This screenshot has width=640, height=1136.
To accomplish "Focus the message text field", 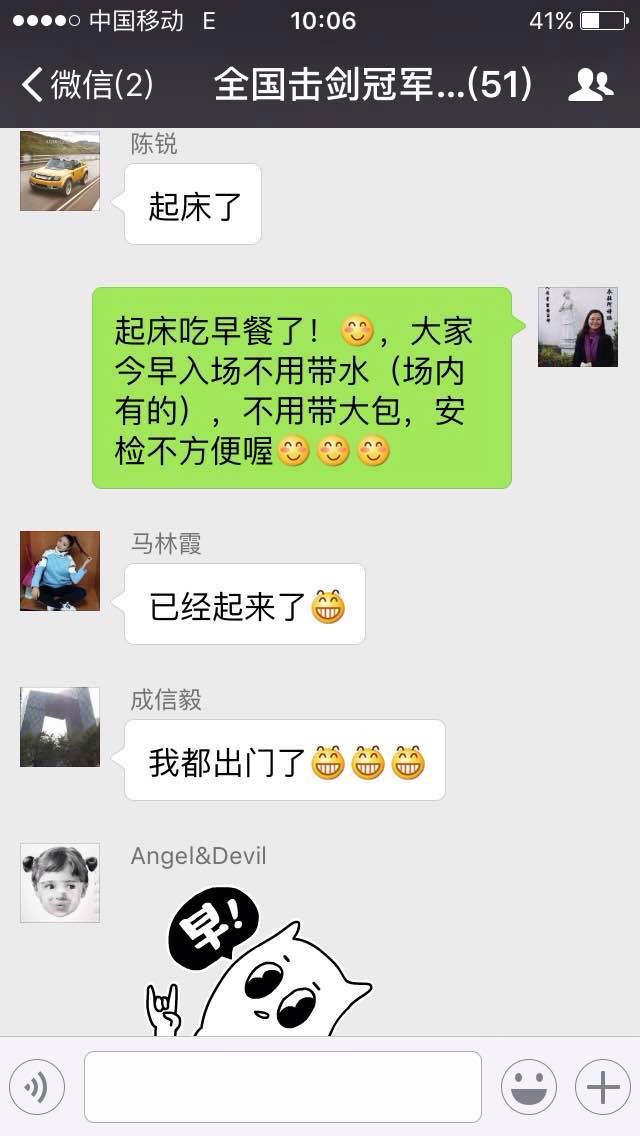I will point(282,1086).
